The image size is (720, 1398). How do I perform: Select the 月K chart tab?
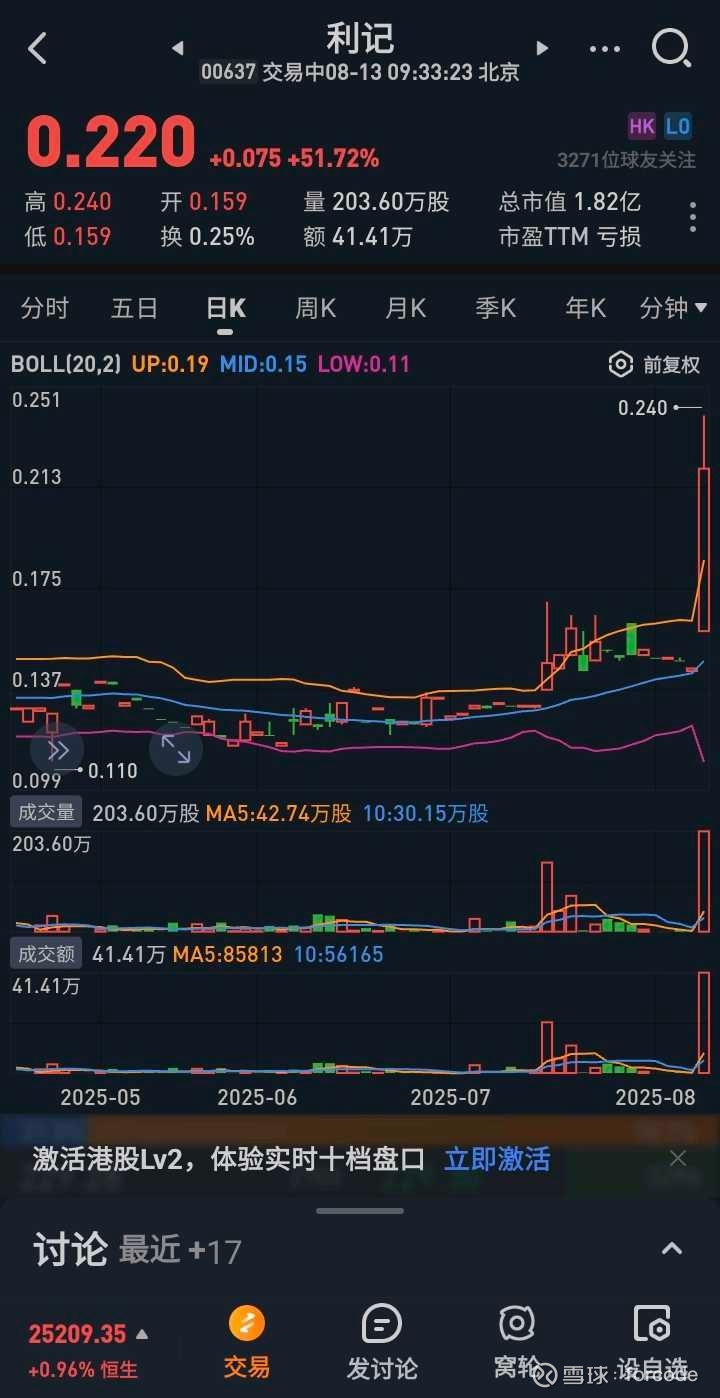coord(405,308)
